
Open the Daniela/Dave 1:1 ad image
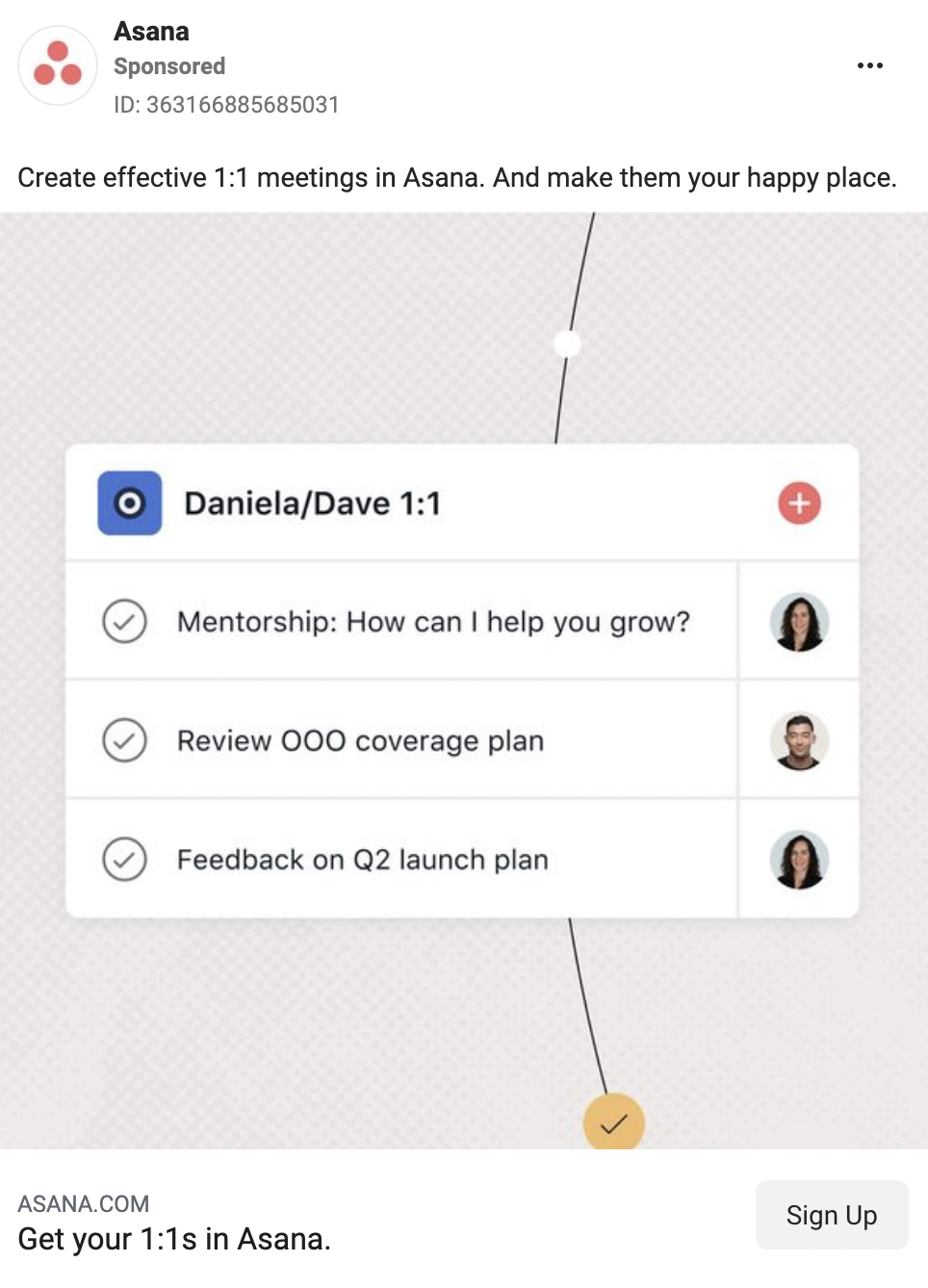462,680
